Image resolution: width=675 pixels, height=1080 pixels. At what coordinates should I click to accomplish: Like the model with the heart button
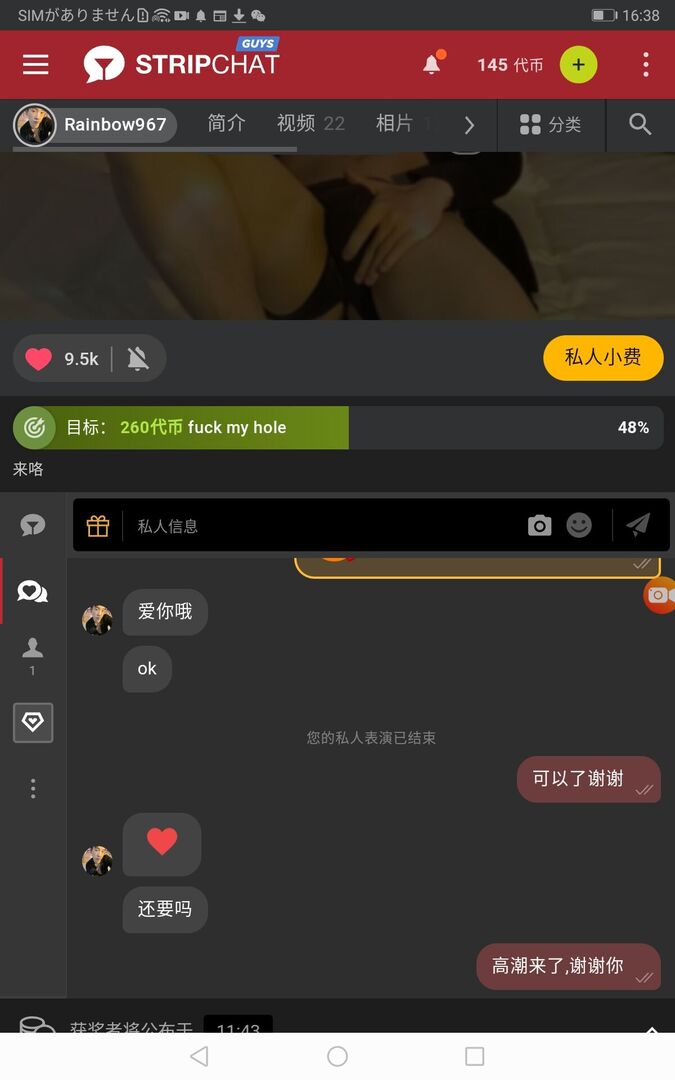pyautogui.click(x=39, y=359)
